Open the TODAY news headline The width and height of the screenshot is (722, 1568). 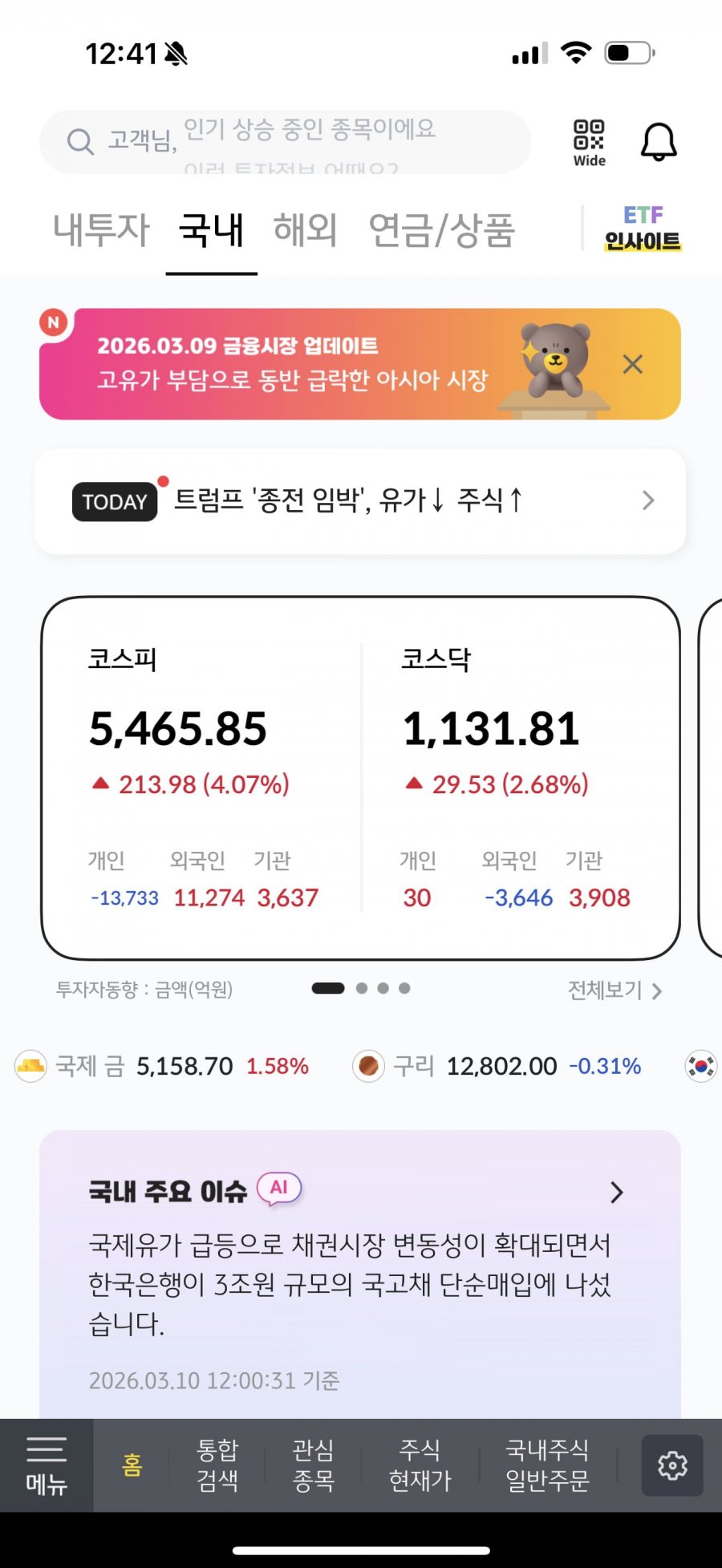pyautogui.click(x=360, y=501)
